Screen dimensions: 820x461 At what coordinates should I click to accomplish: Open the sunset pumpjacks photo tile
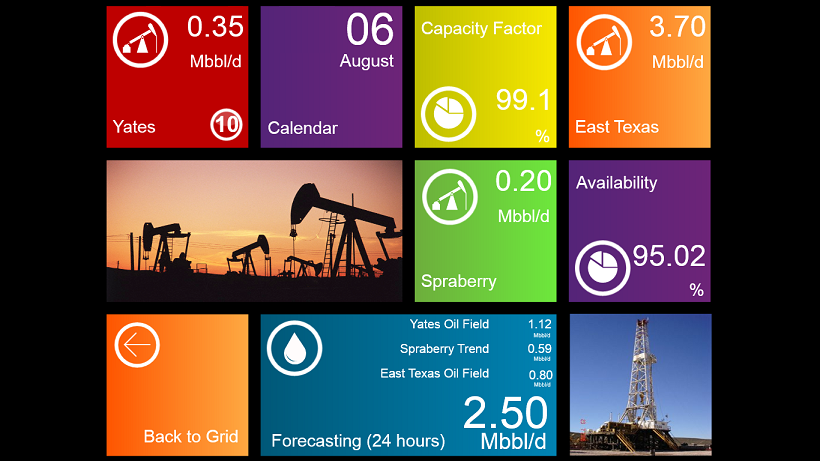click(254, 231)
